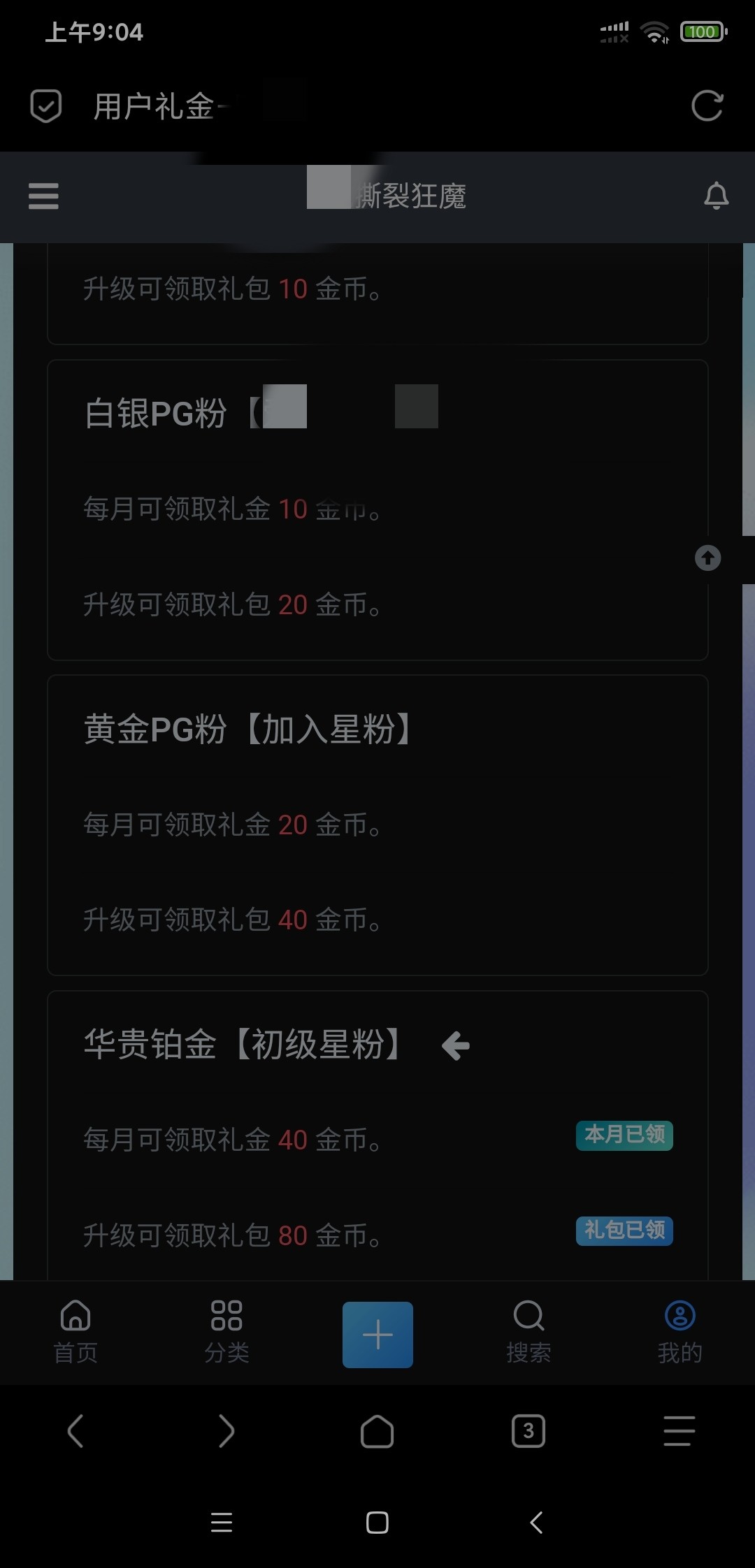Screen dimensions: 755x1568
Task: Open the hamburger drawer menu
Action: [43, 196]
